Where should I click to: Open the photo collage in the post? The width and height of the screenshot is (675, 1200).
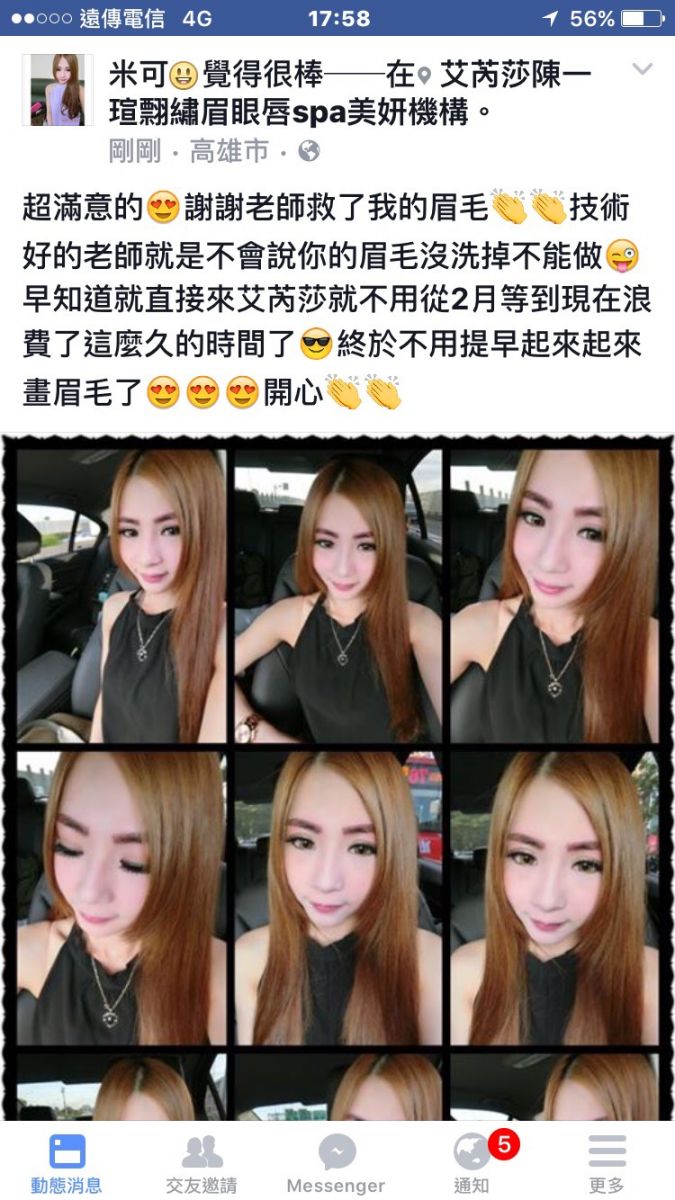click(x=337, y=780)
